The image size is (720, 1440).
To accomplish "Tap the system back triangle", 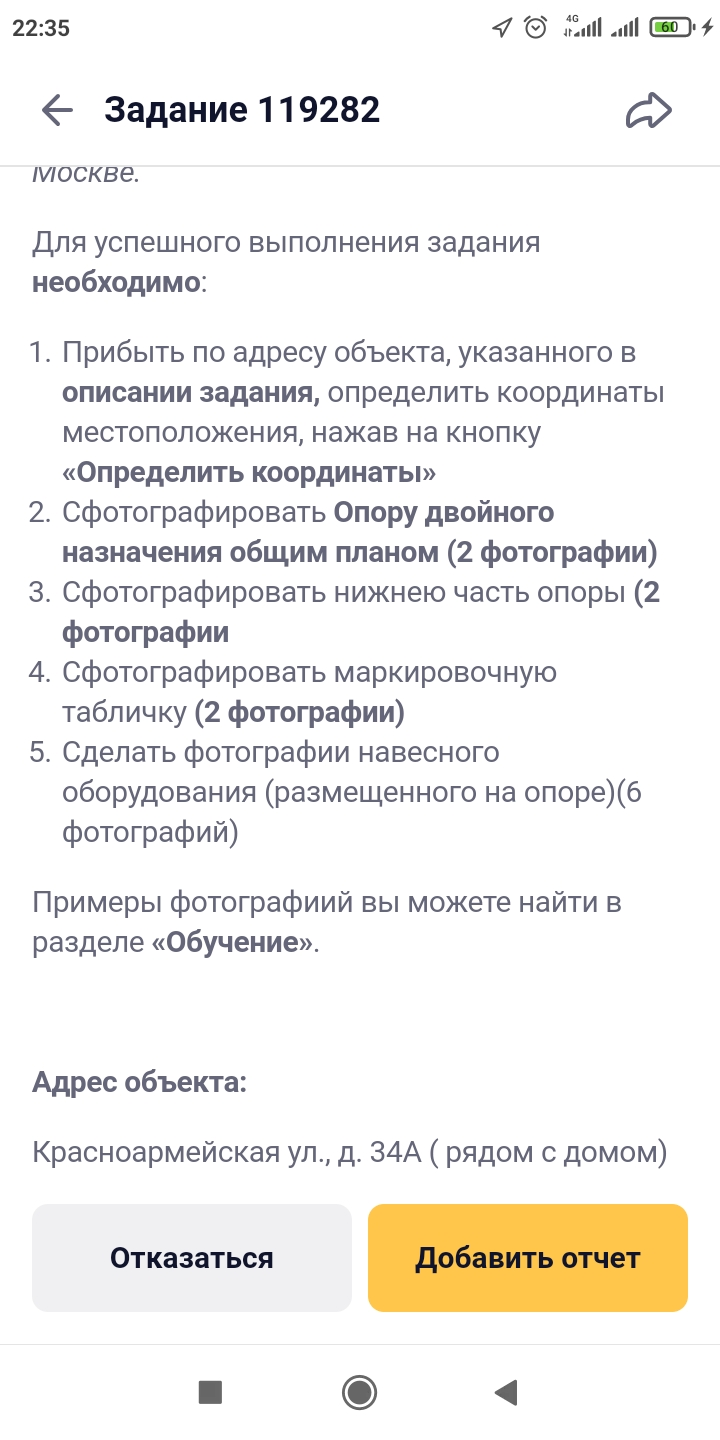I will (x=507, y=1392).
